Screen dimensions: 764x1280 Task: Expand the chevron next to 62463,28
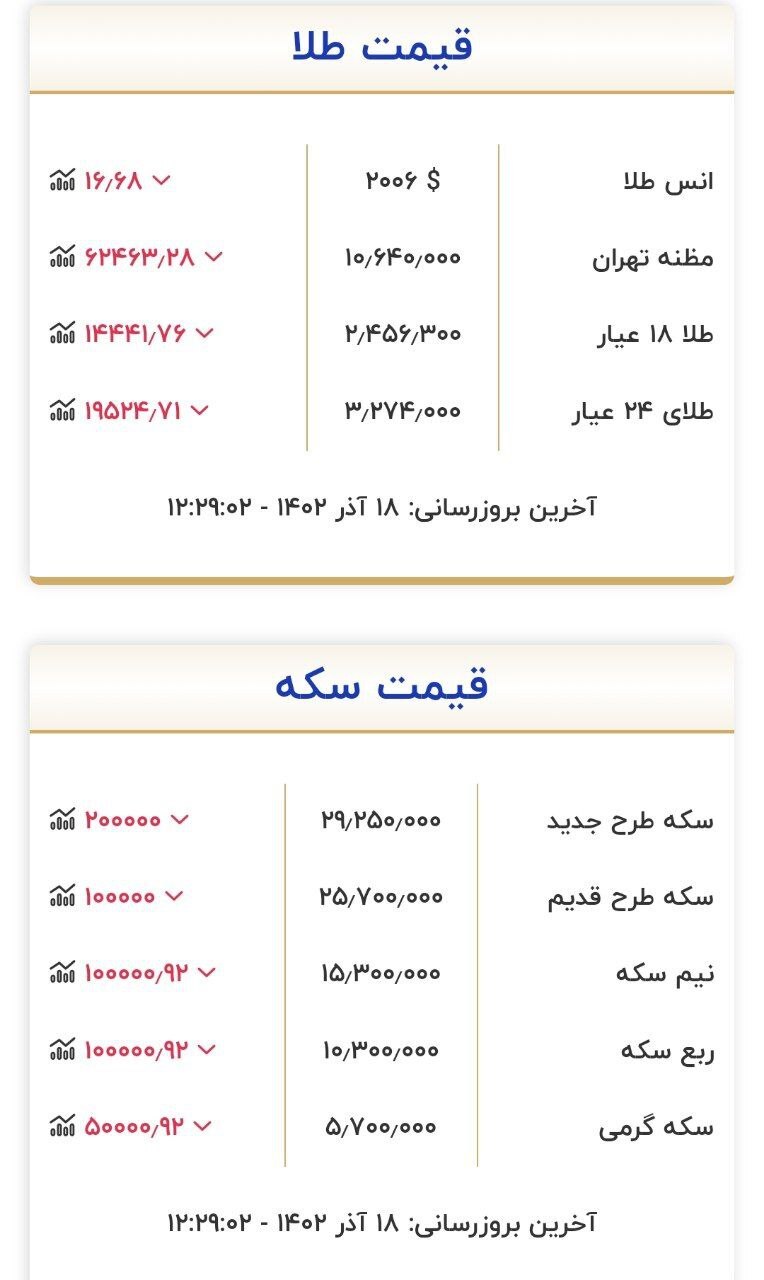tap(211, 256)
